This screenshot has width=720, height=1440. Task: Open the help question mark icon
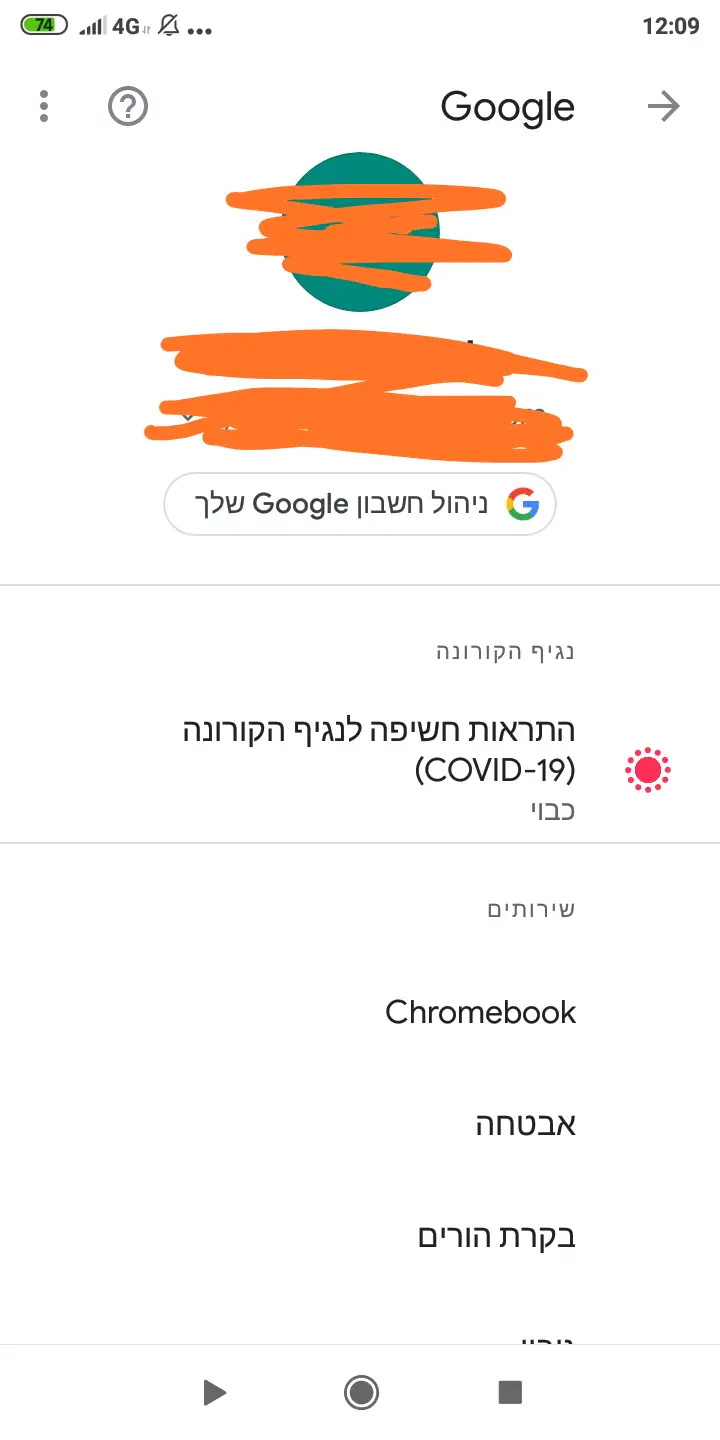(128, 106)
